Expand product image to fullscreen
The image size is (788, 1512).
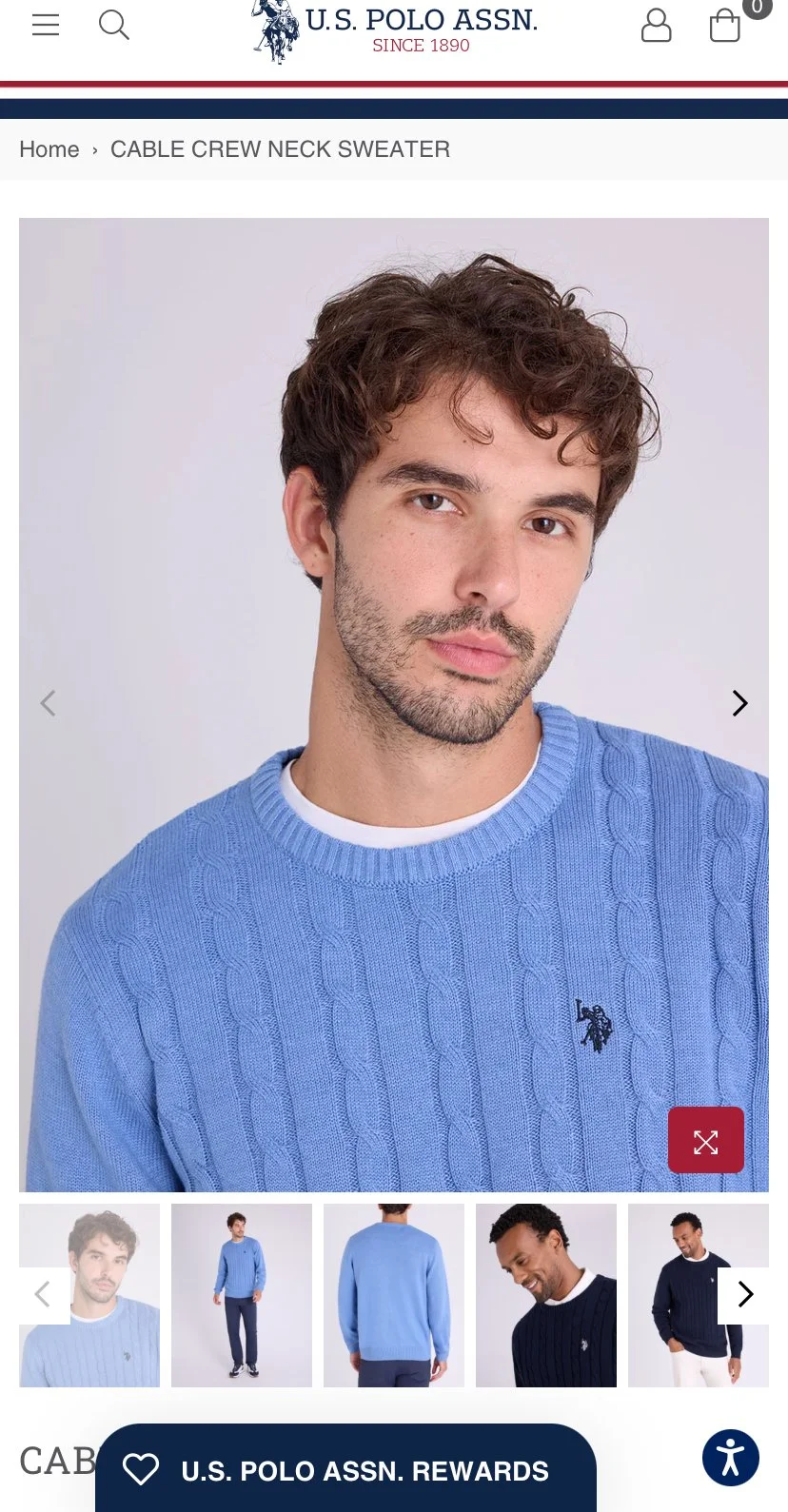pyautogui.click(x=705, y=1140)
